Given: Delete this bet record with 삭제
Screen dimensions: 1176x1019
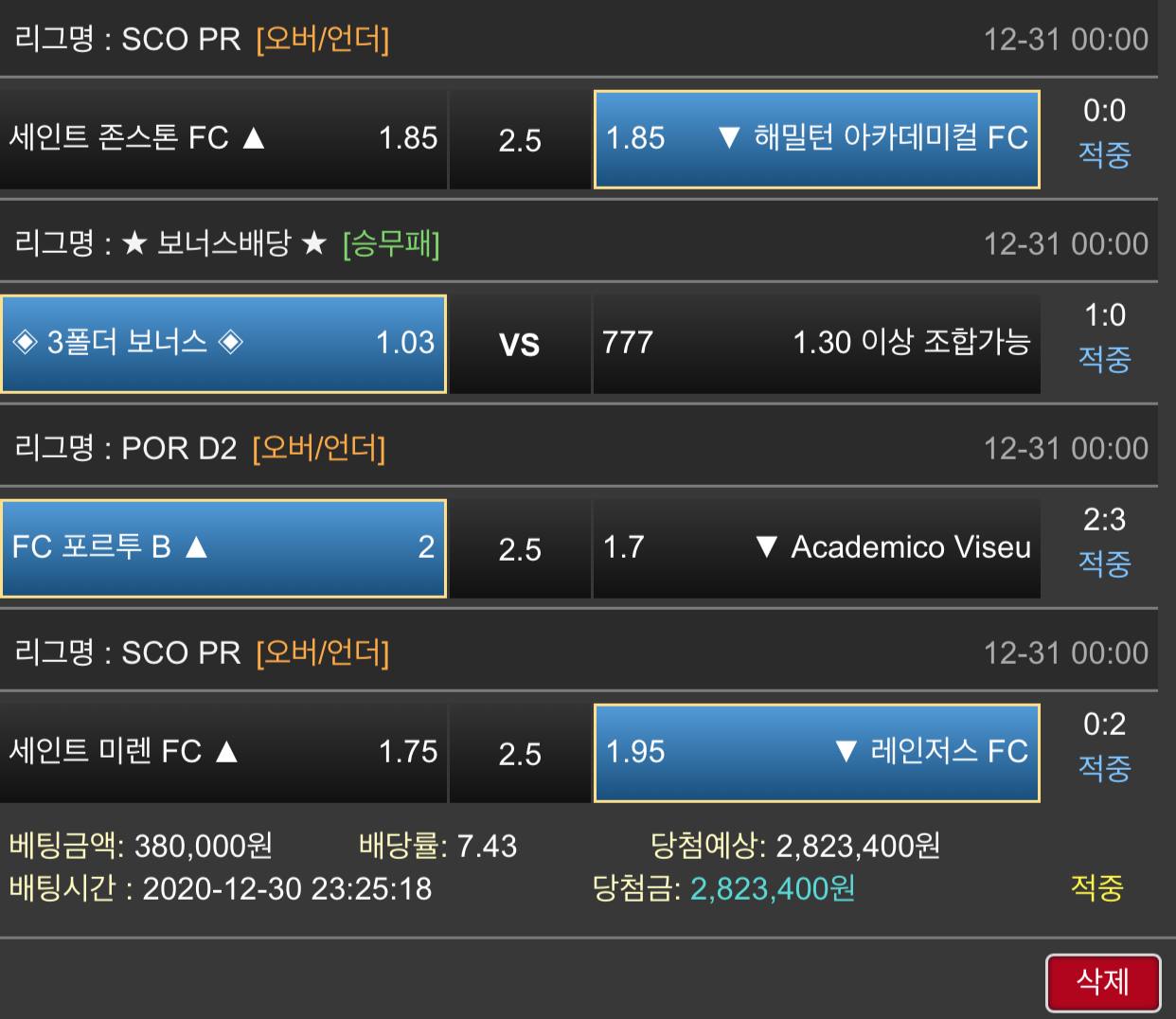Looking at the screenshot, I should (1102, 982).
